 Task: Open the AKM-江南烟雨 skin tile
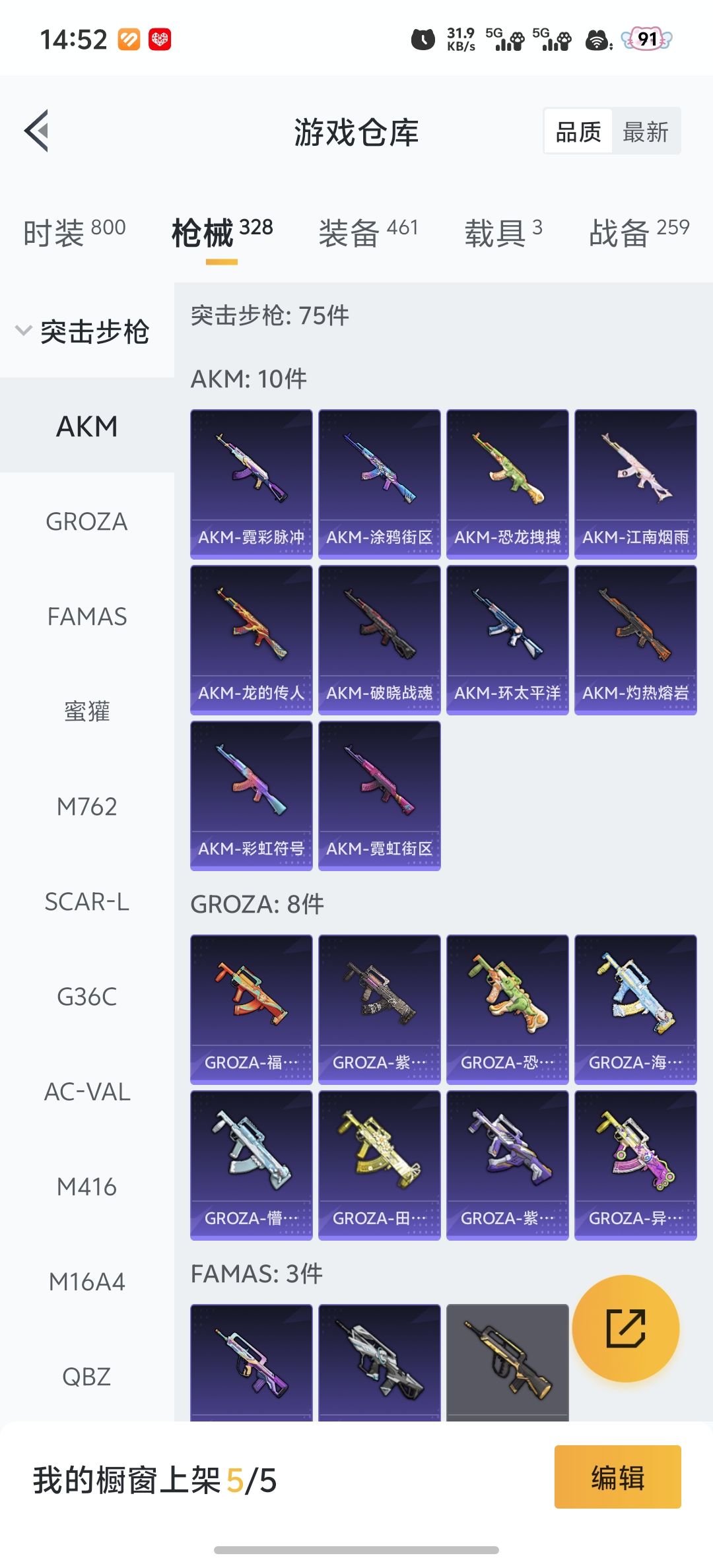(635, 484)
